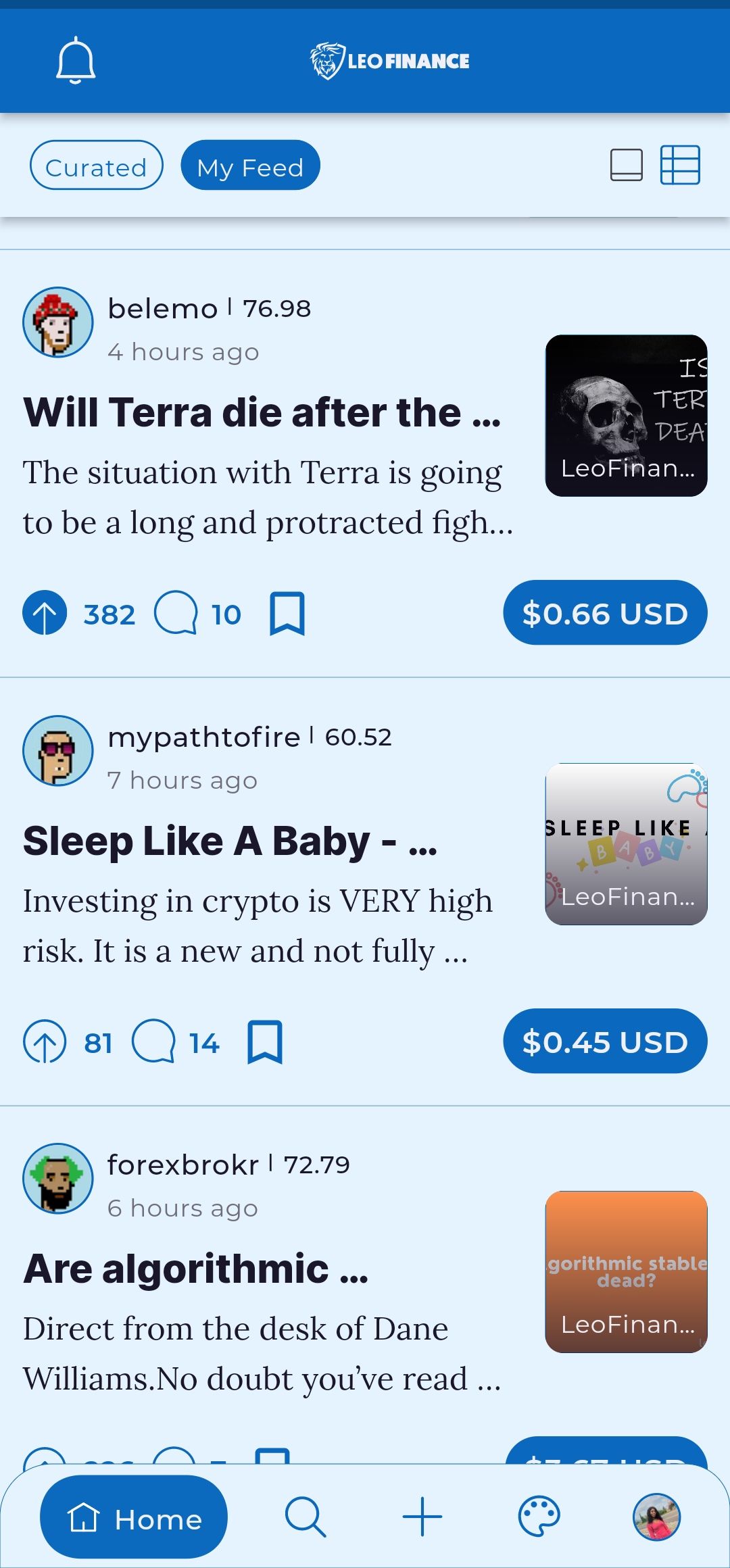This screenshot has width=730, height=1568.
Task: Switch to the list view layout
Action: pos(679,165)
